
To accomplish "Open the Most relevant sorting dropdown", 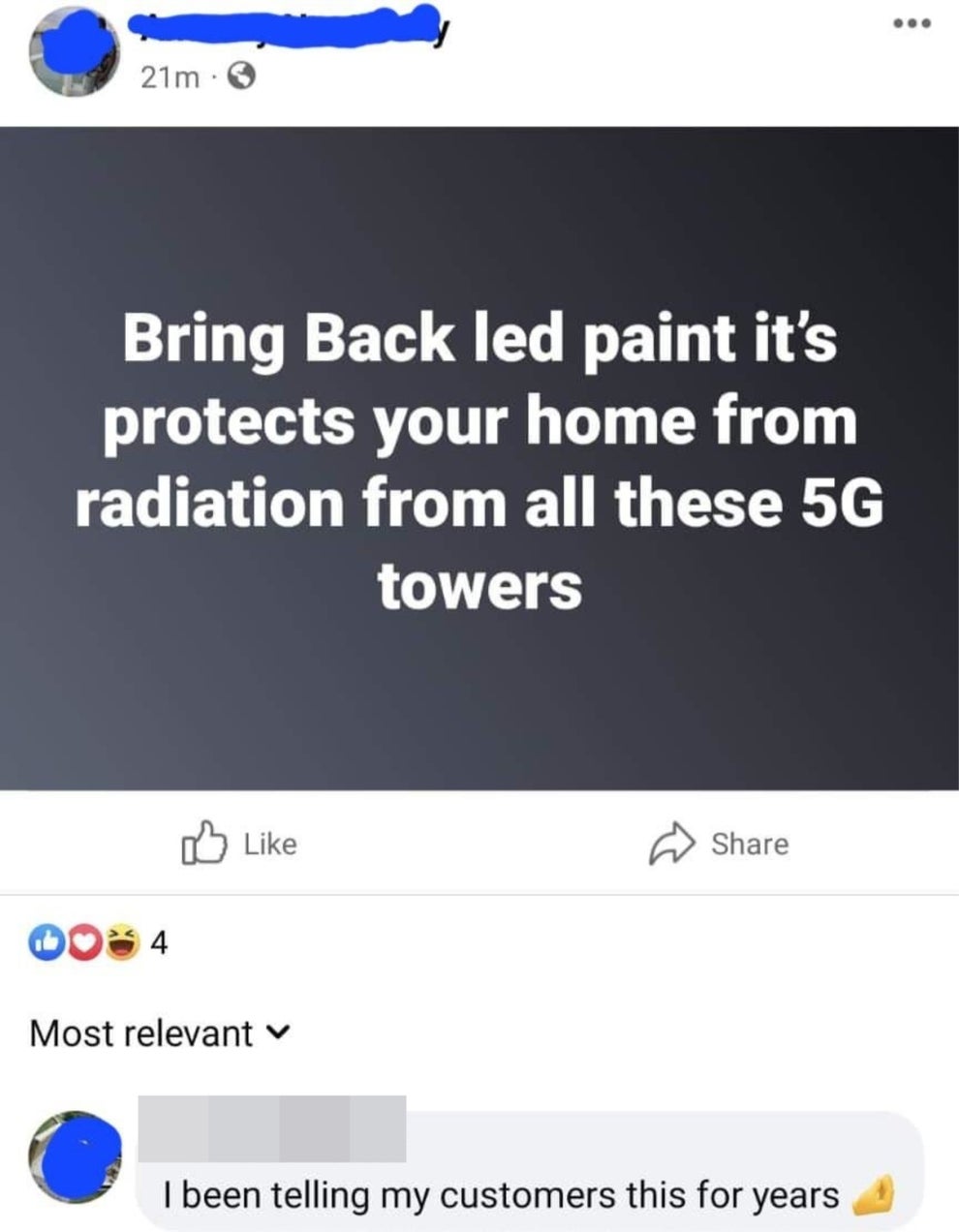I will pos(158,1032).
